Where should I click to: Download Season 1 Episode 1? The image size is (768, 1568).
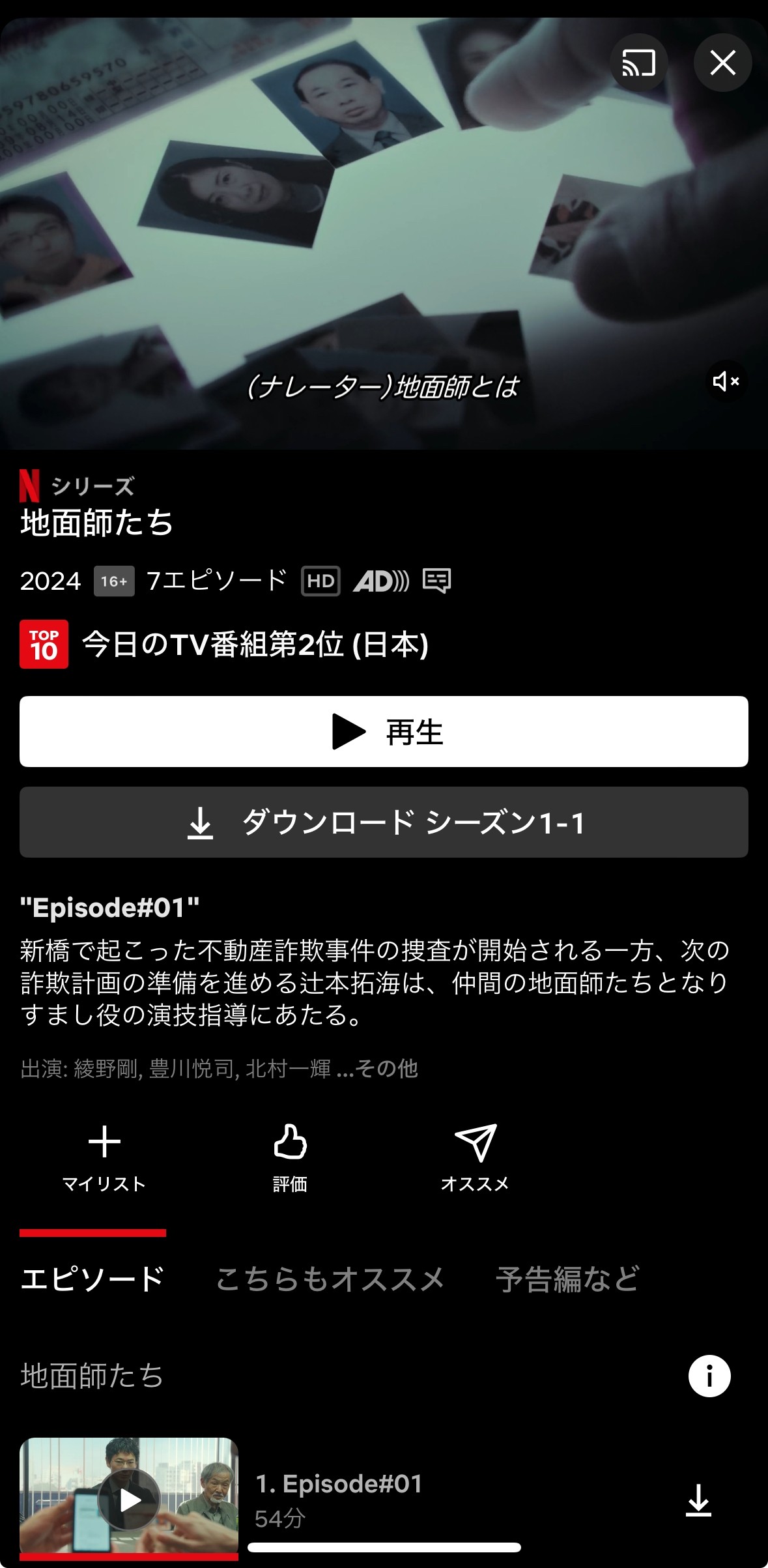384,822
